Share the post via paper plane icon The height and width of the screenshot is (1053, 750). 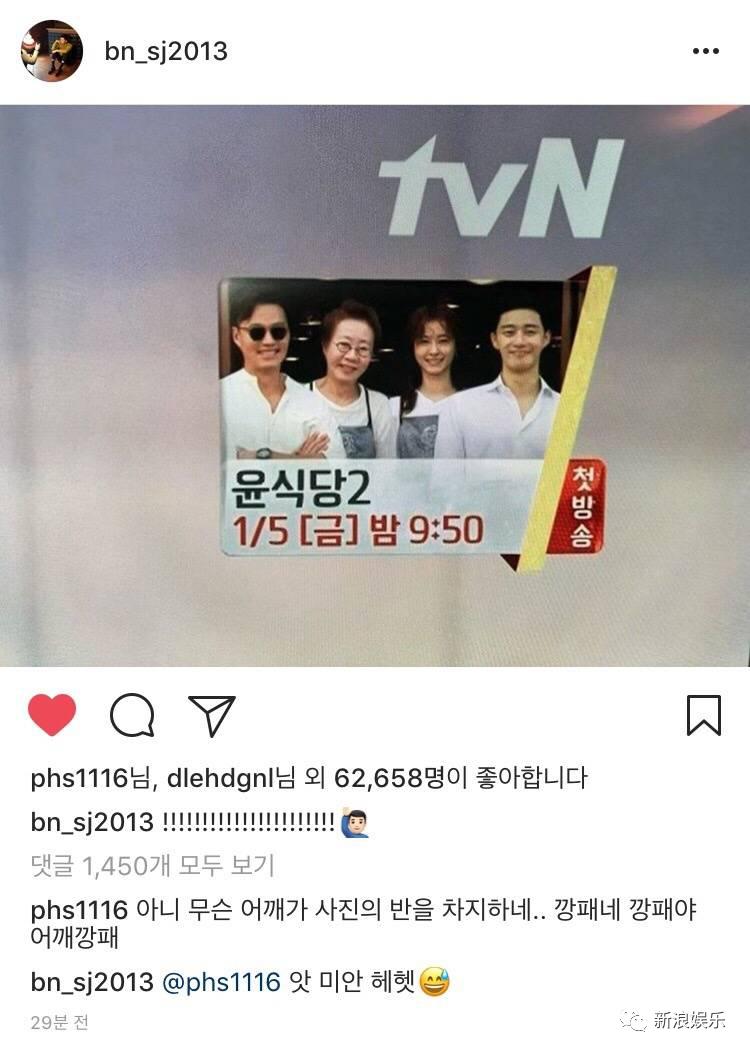[211, 715]
